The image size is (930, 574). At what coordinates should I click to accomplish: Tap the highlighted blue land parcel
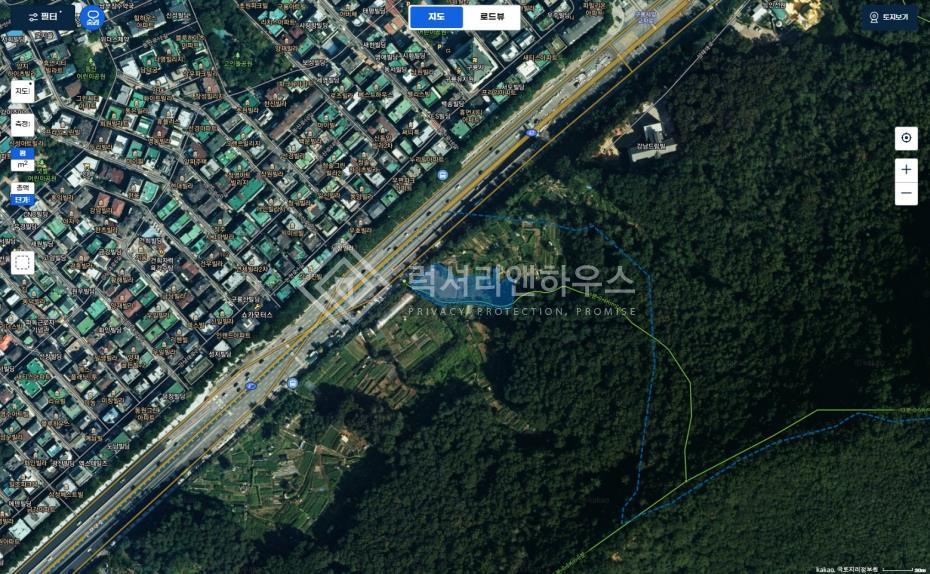click(x=463, y=289)
